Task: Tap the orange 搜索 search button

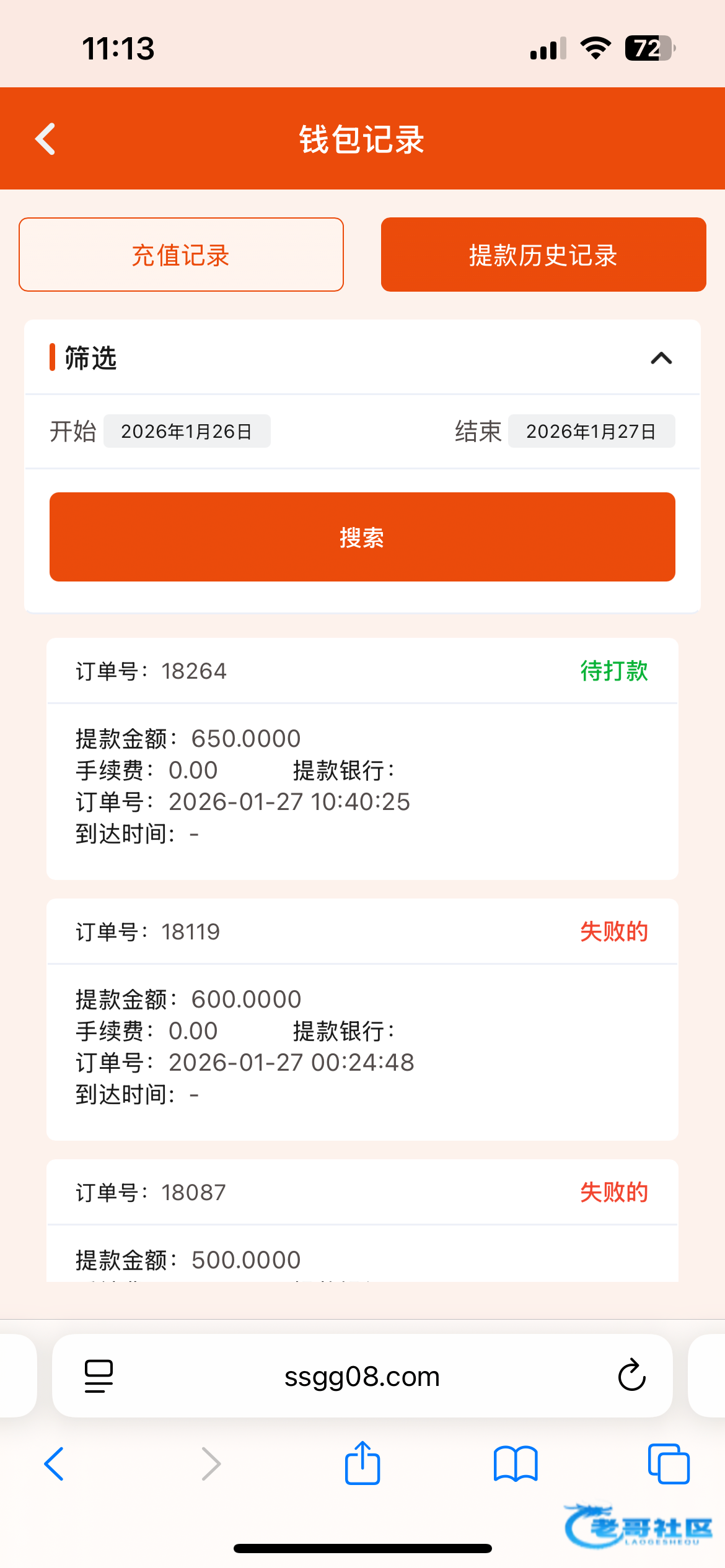Action: point(362,537)
